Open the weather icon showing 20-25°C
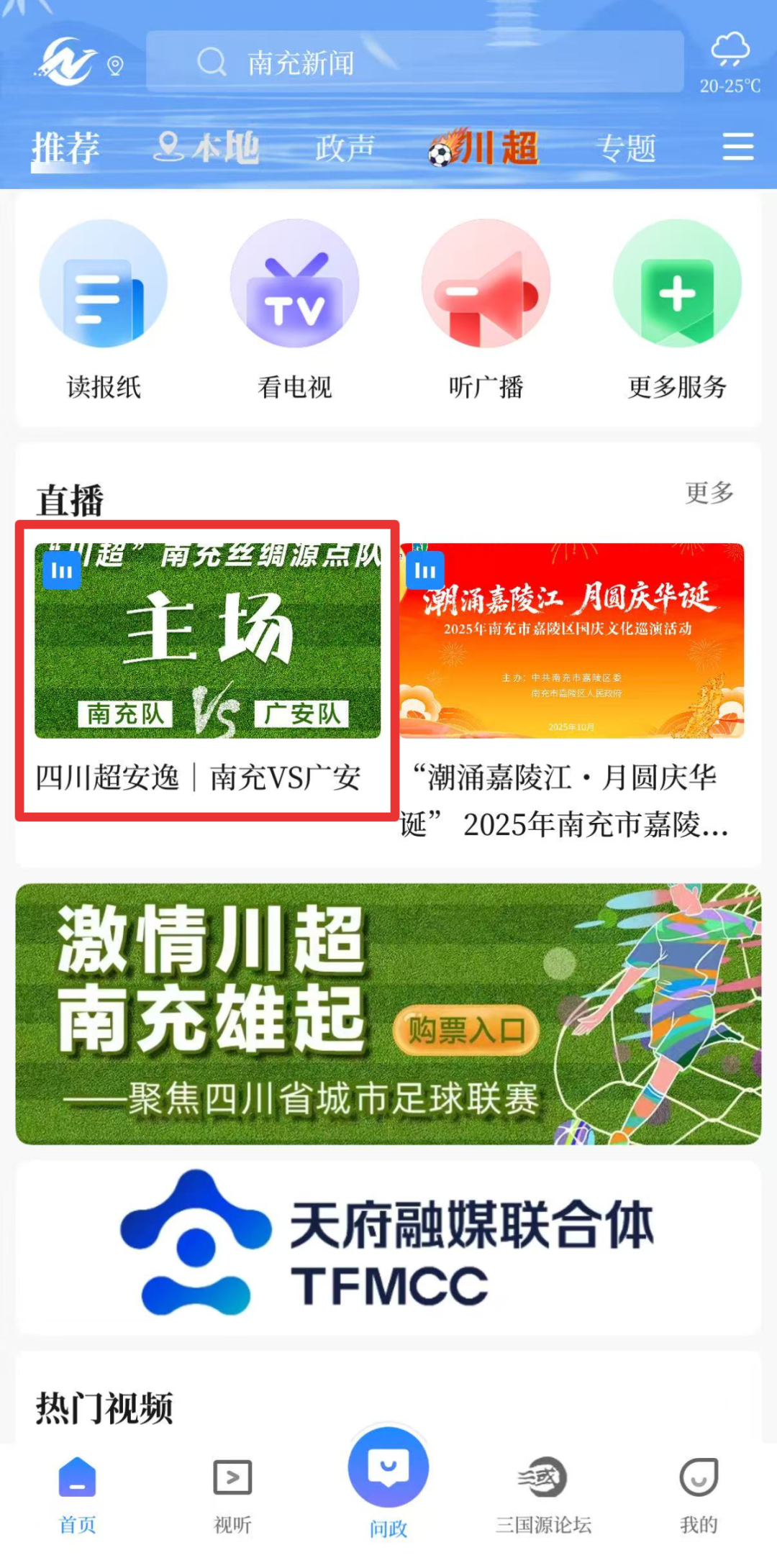Screen dimensions: 777x1568 point(730,63)
